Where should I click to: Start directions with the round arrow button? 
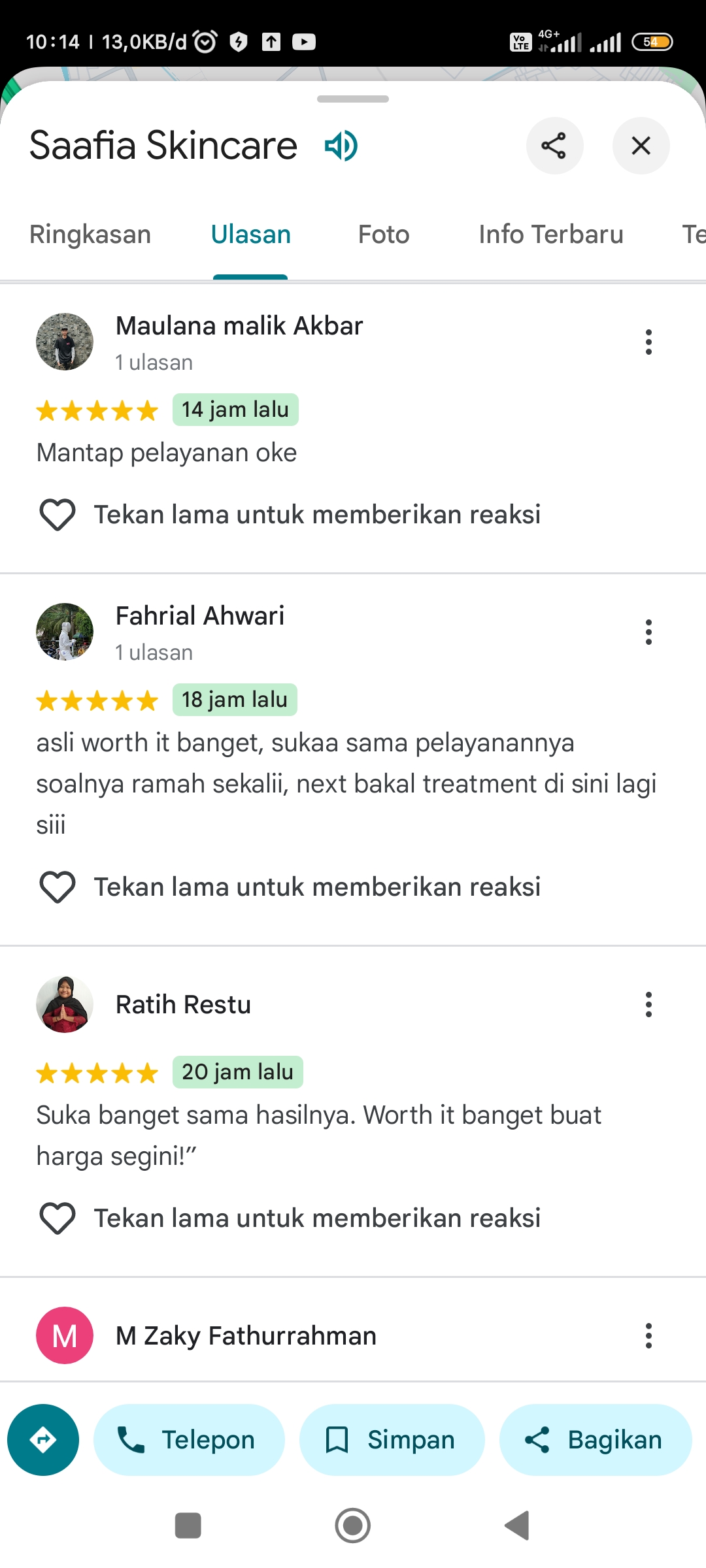click(43, 1439)
